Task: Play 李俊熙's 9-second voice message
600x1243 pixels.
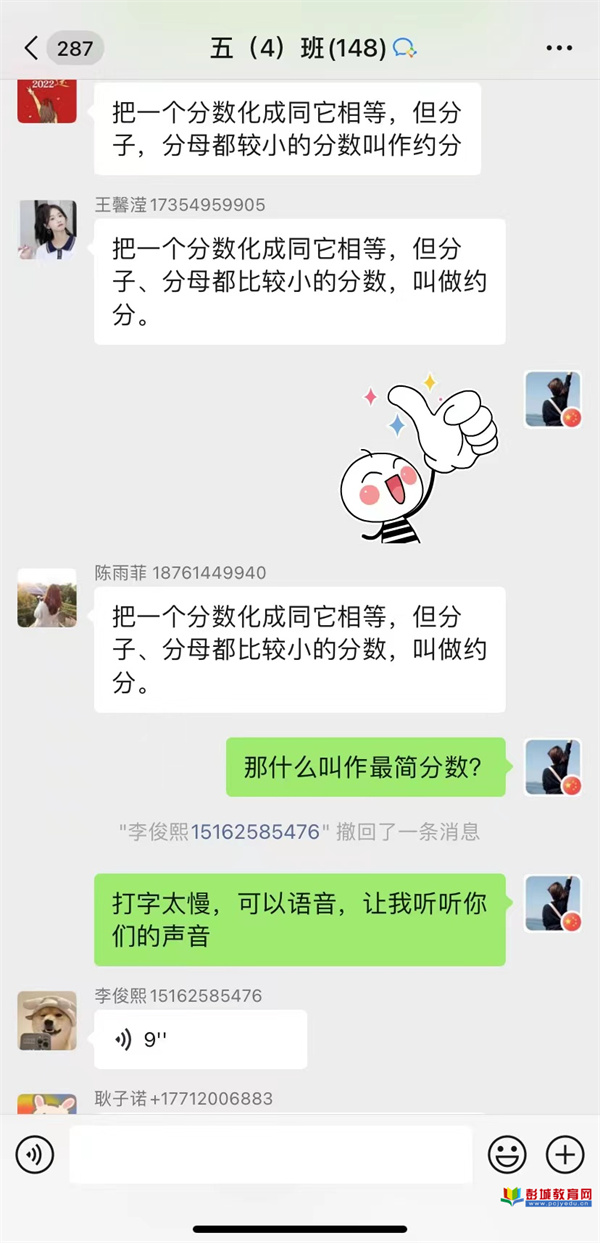Action: [x=200, y=1039]
